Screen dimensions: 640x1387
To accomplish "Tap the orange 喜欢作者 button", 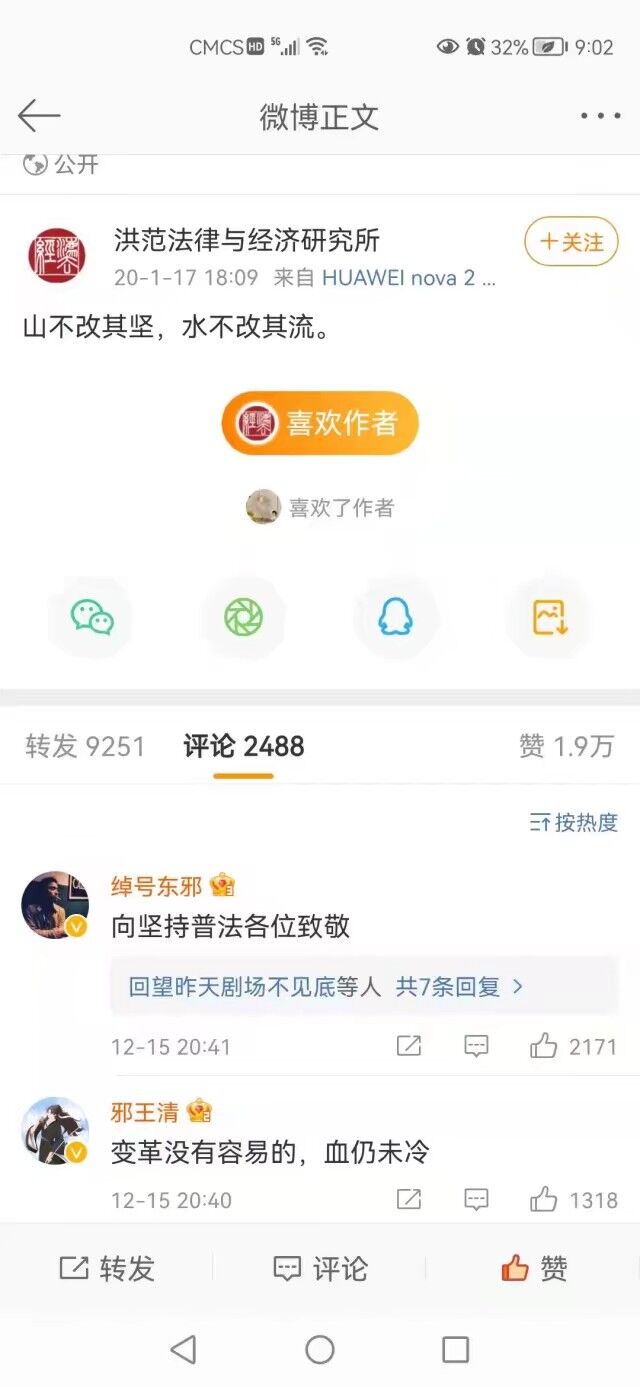I will [x=320, y=423].
